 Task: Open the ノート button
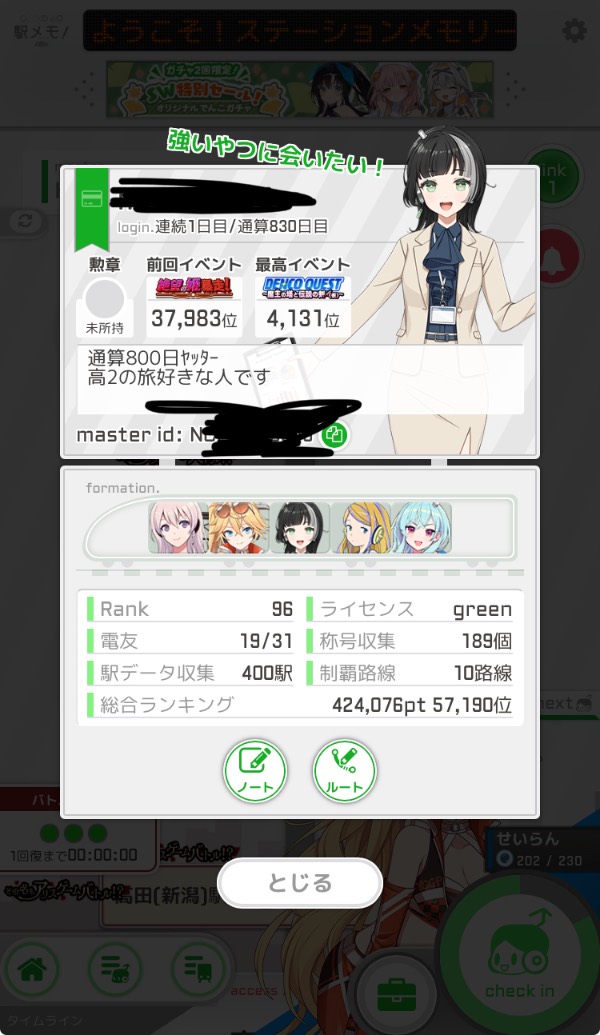(x=254, y=772)
